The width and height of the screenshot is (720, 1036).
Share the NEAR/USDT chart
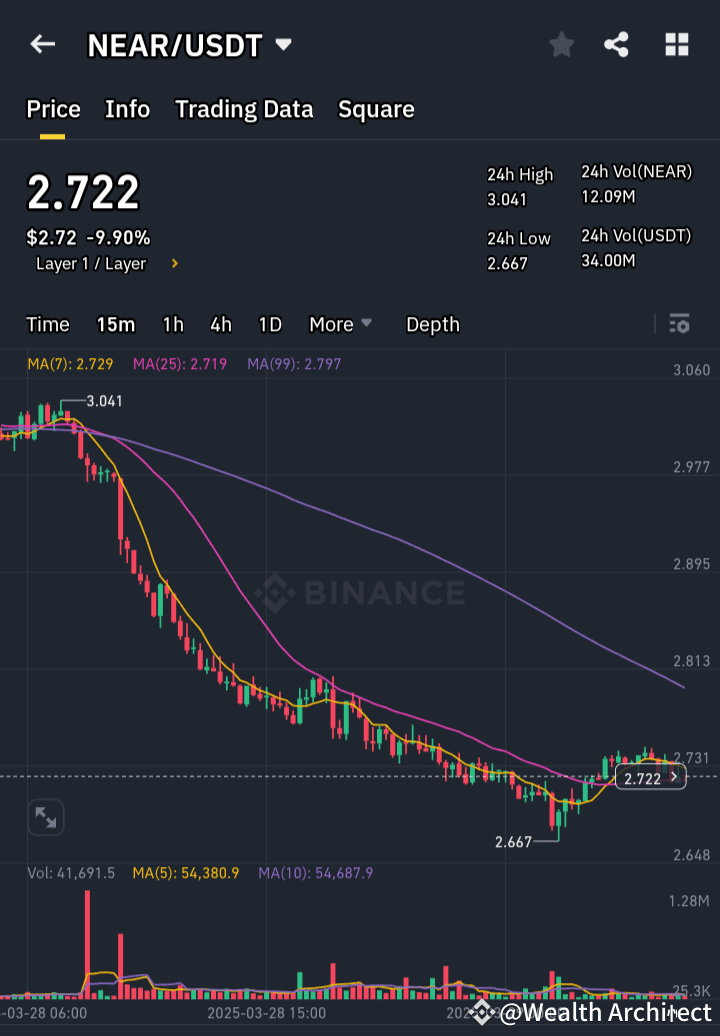coord(618,44)
